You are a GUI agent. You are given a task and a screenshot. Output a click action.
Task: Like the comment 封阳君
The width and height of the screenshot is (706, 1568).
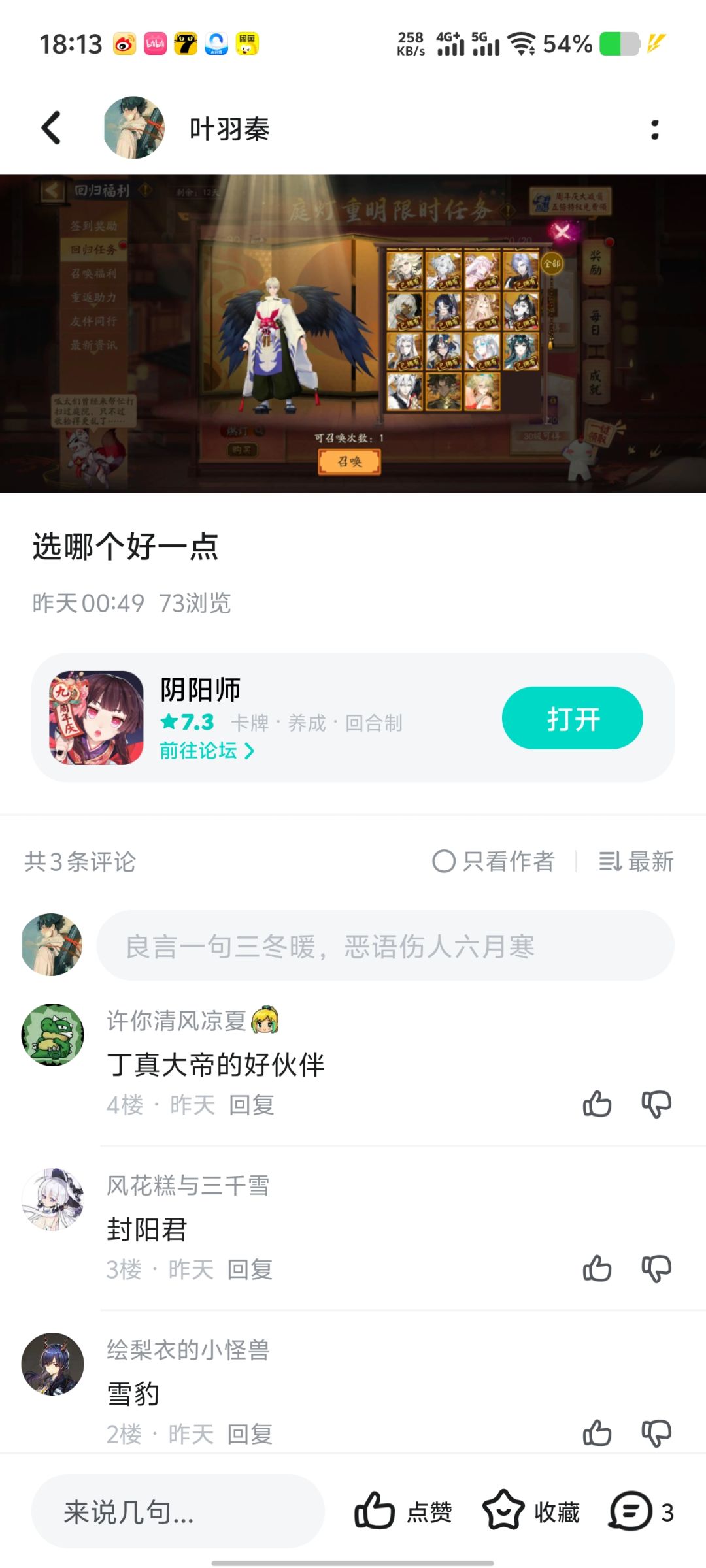pyautogui.click(x=597, y=1269)
